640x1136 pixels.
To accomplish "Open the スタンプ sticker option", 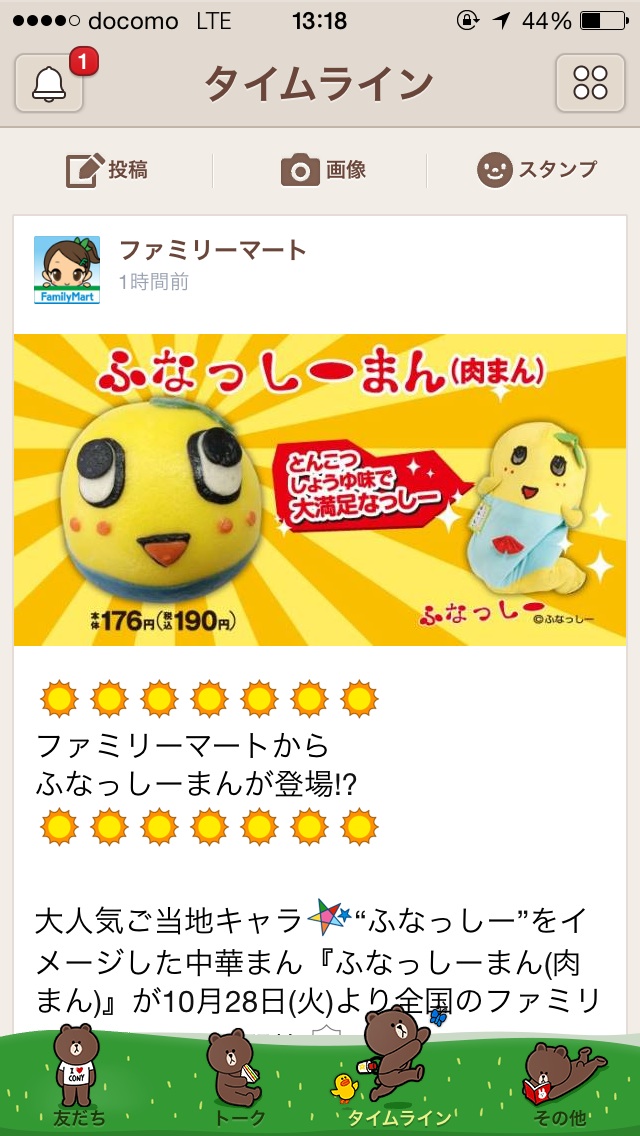I will [x=536, y=170].
